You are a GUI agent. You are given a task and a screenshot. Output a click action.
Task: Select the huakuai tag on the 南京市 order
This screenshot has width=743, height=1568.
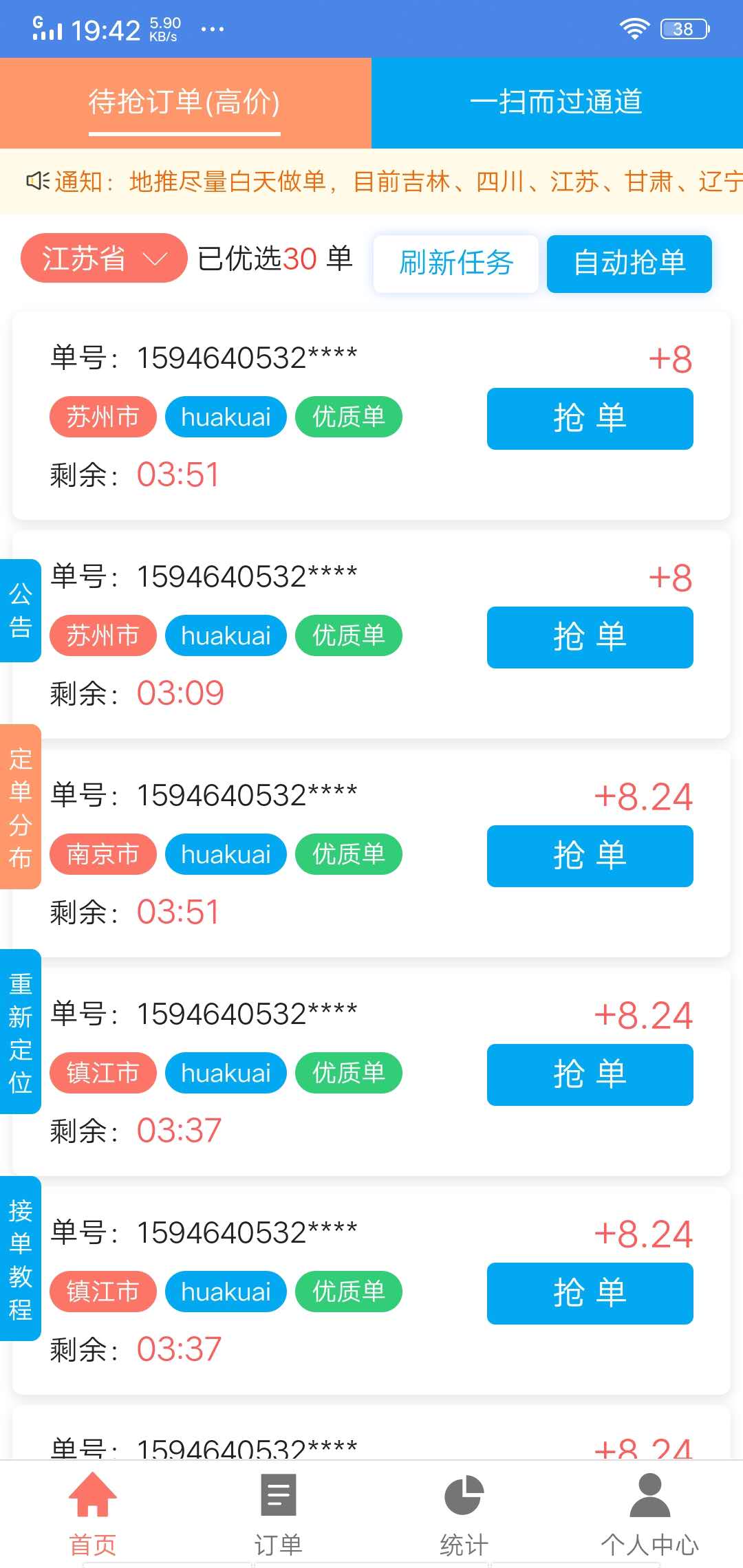tap(225, 854)
